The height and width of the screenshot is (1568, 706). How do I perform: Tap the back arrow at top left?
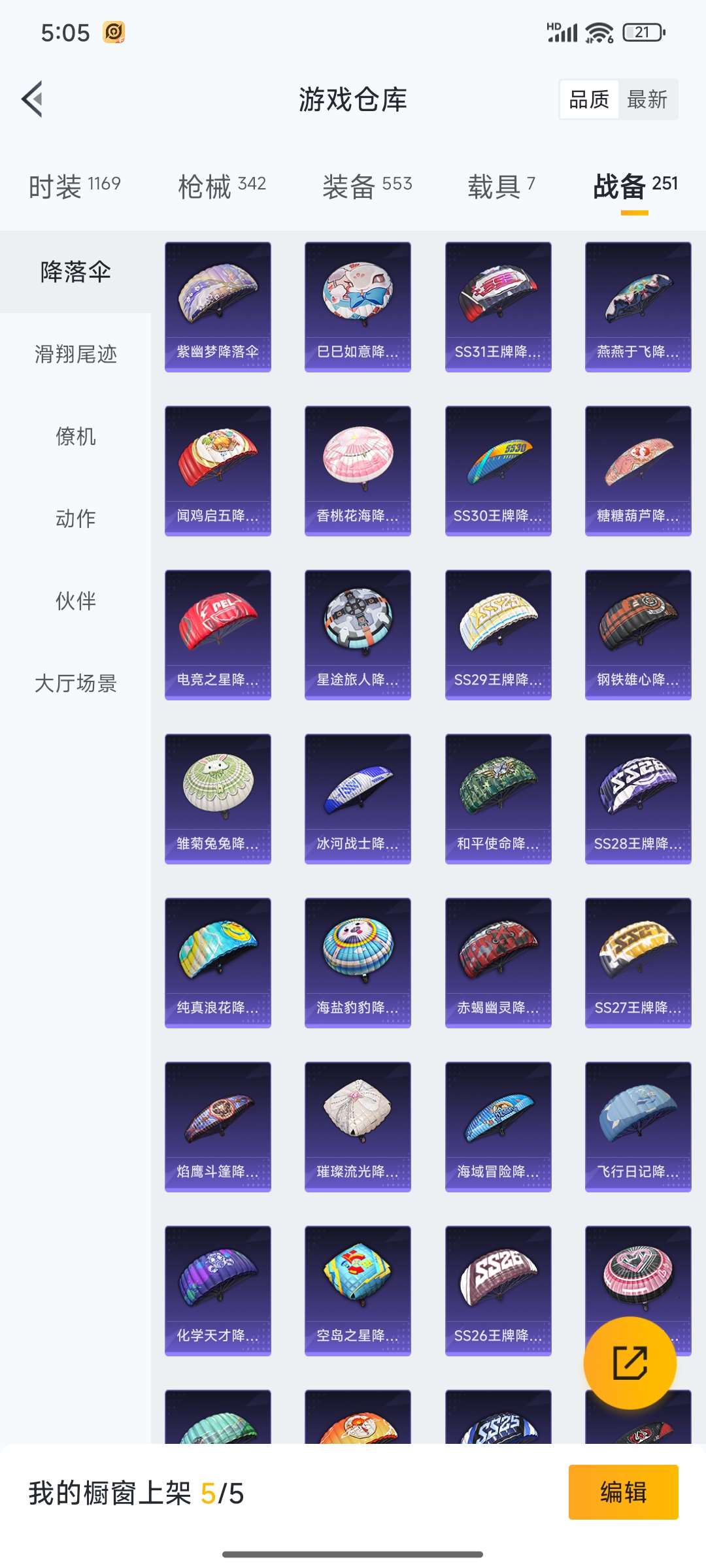point(32,99)
